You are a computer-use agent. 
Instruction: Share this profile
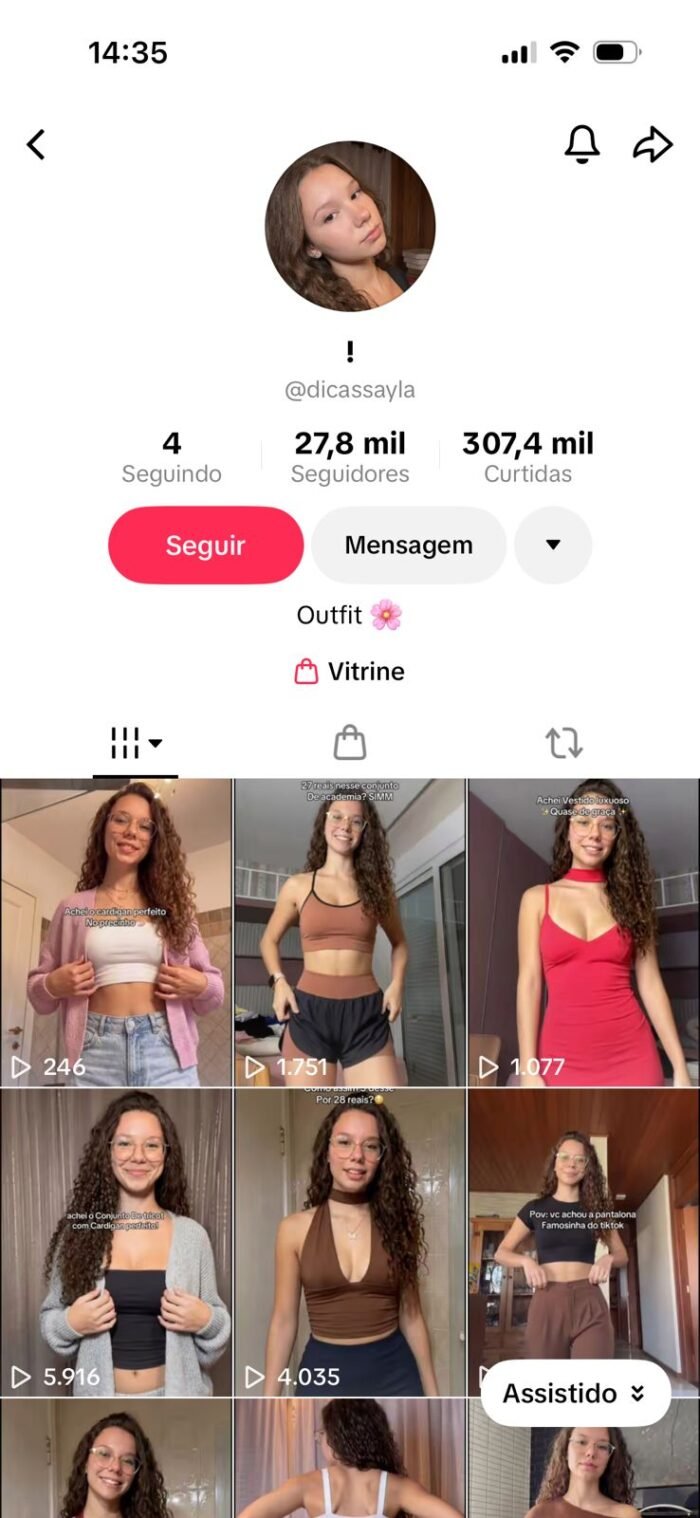(652, 144)
